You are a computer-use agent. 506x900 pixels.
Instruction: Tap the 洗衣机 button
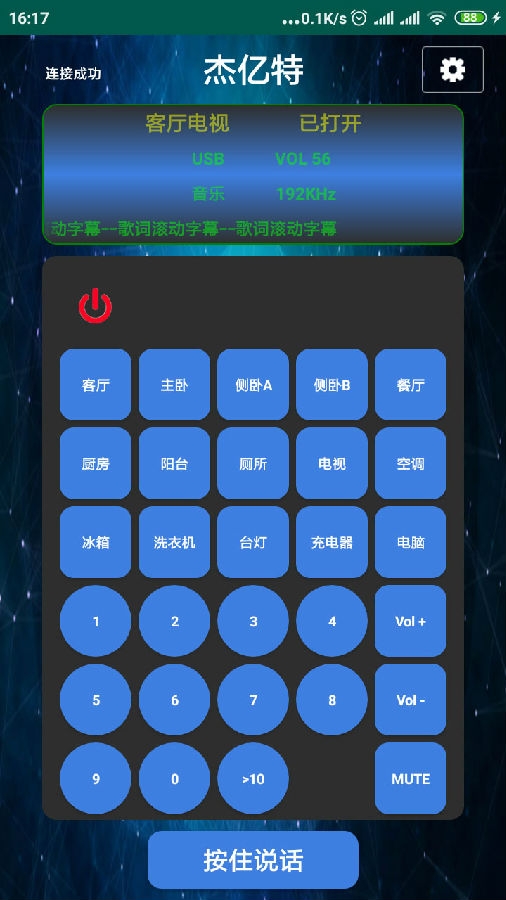tap(174, 542)
